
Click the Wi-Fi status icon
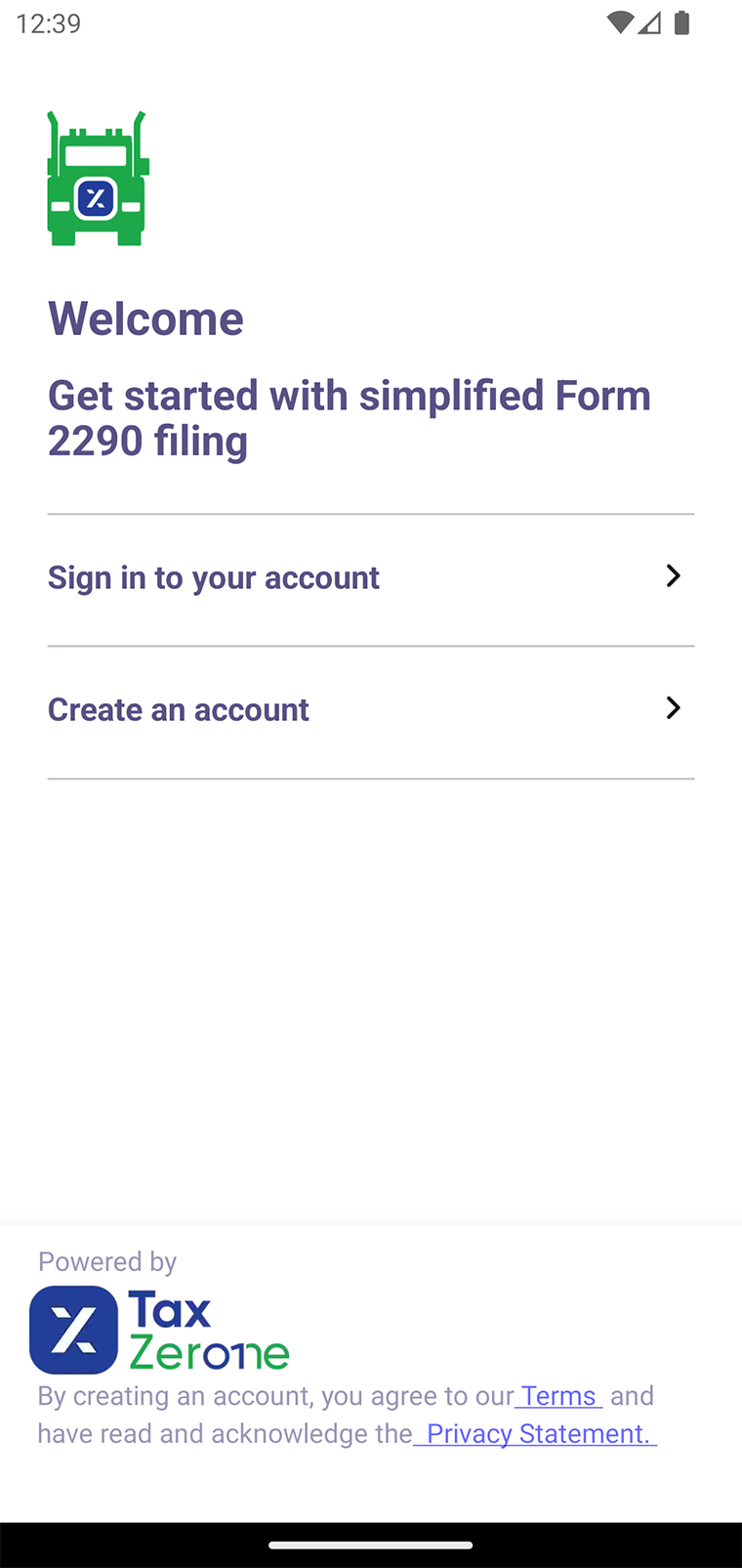619,23
